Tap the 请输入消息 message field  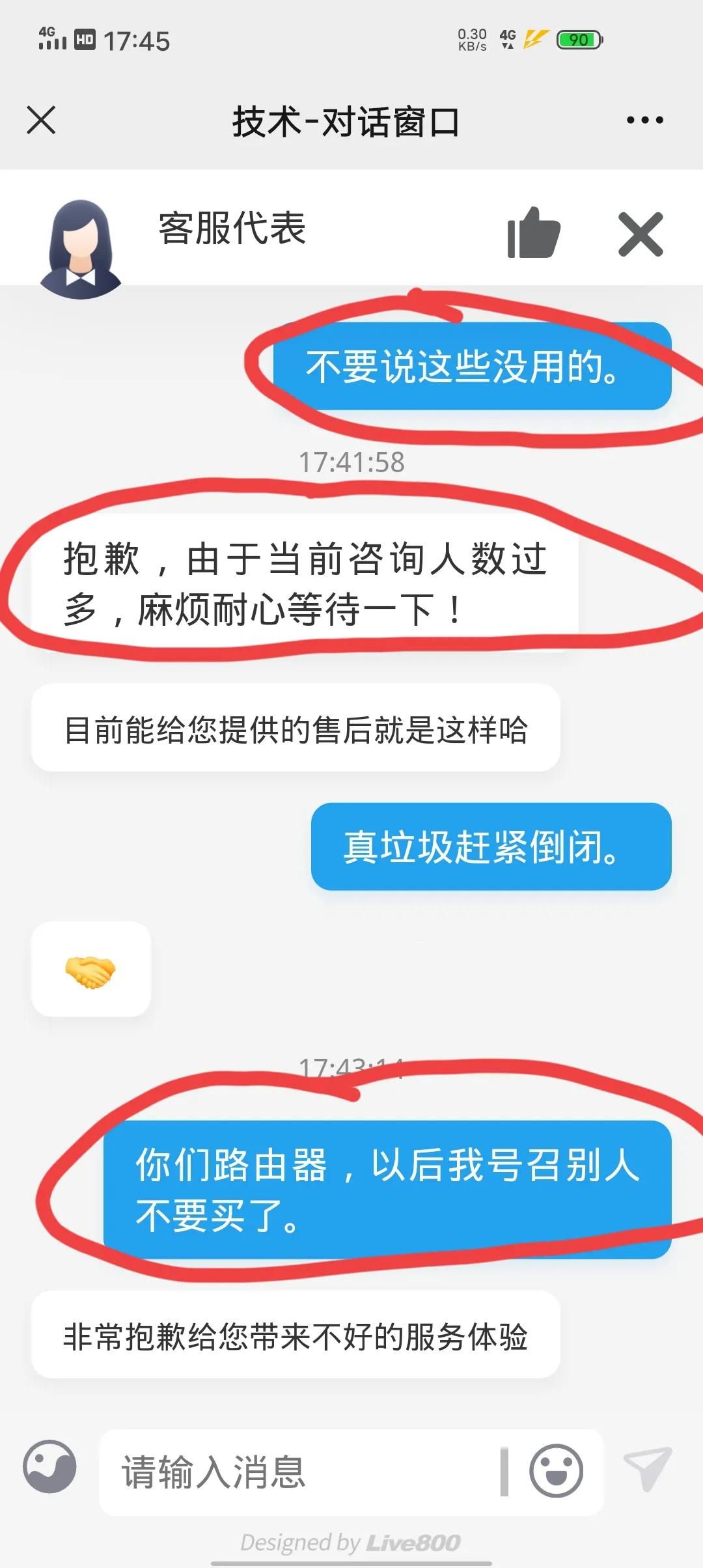299,1472
